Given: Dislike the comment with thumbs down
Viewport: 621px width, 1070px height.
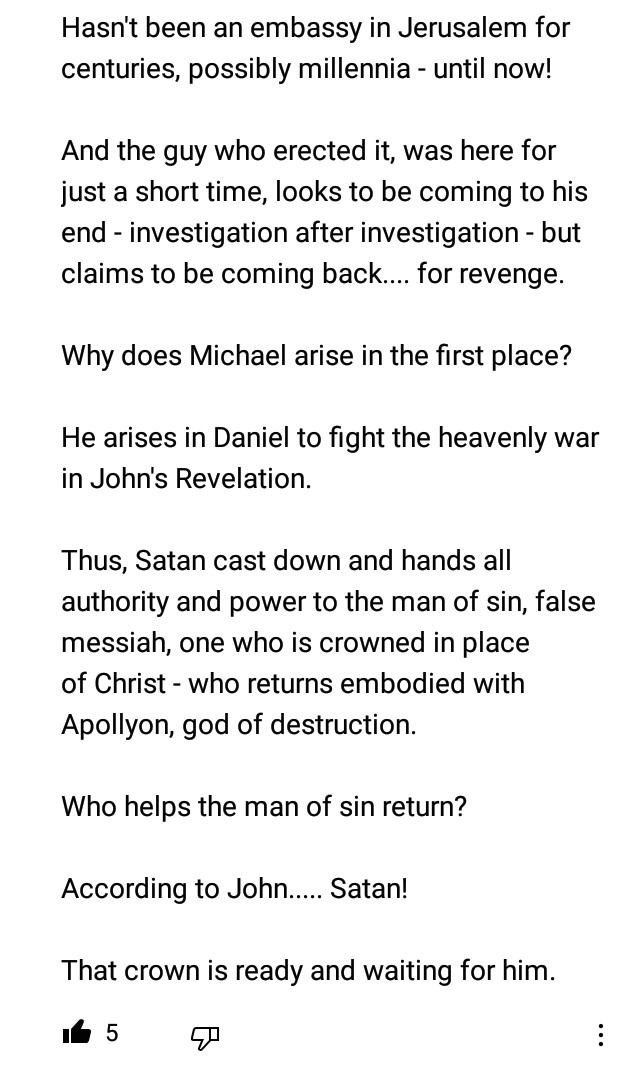Looking at the screenshot, I should [204, 1036].
